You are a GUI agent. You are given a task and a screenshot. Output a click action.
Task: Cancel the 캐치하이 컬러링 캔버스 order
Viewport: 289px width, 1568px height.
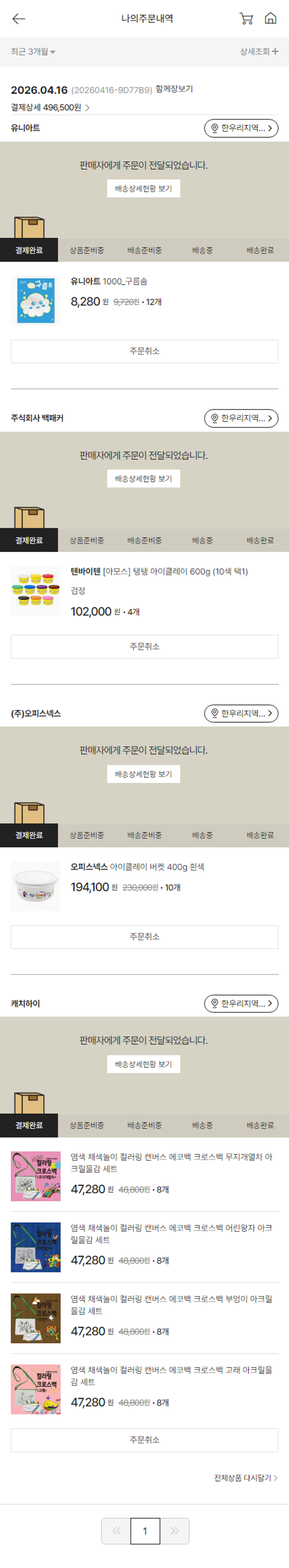coord(144,1439)
